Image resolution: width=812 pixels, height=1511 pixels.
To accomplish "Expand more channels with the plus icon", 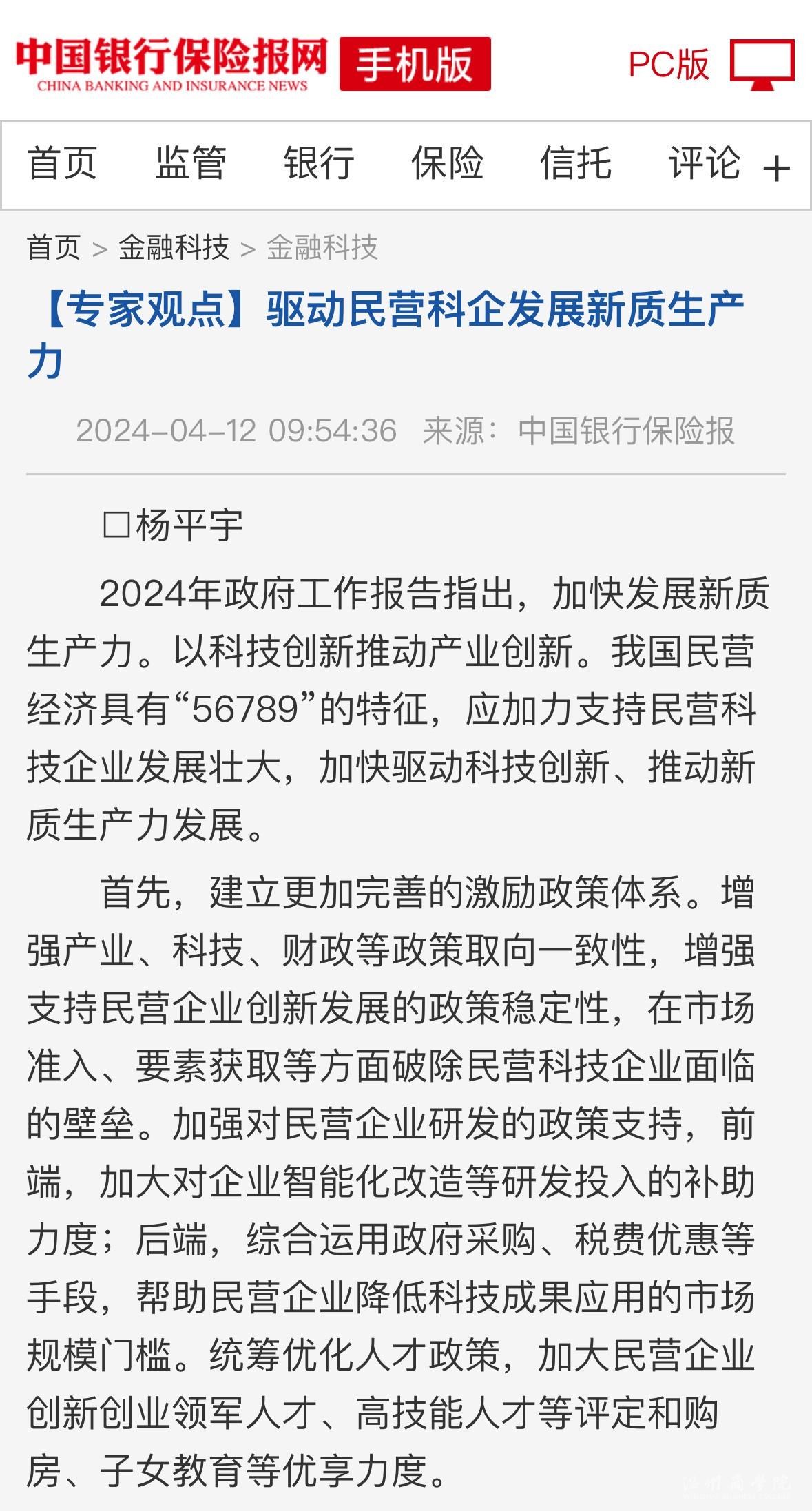I will click(x=776, y=168).
